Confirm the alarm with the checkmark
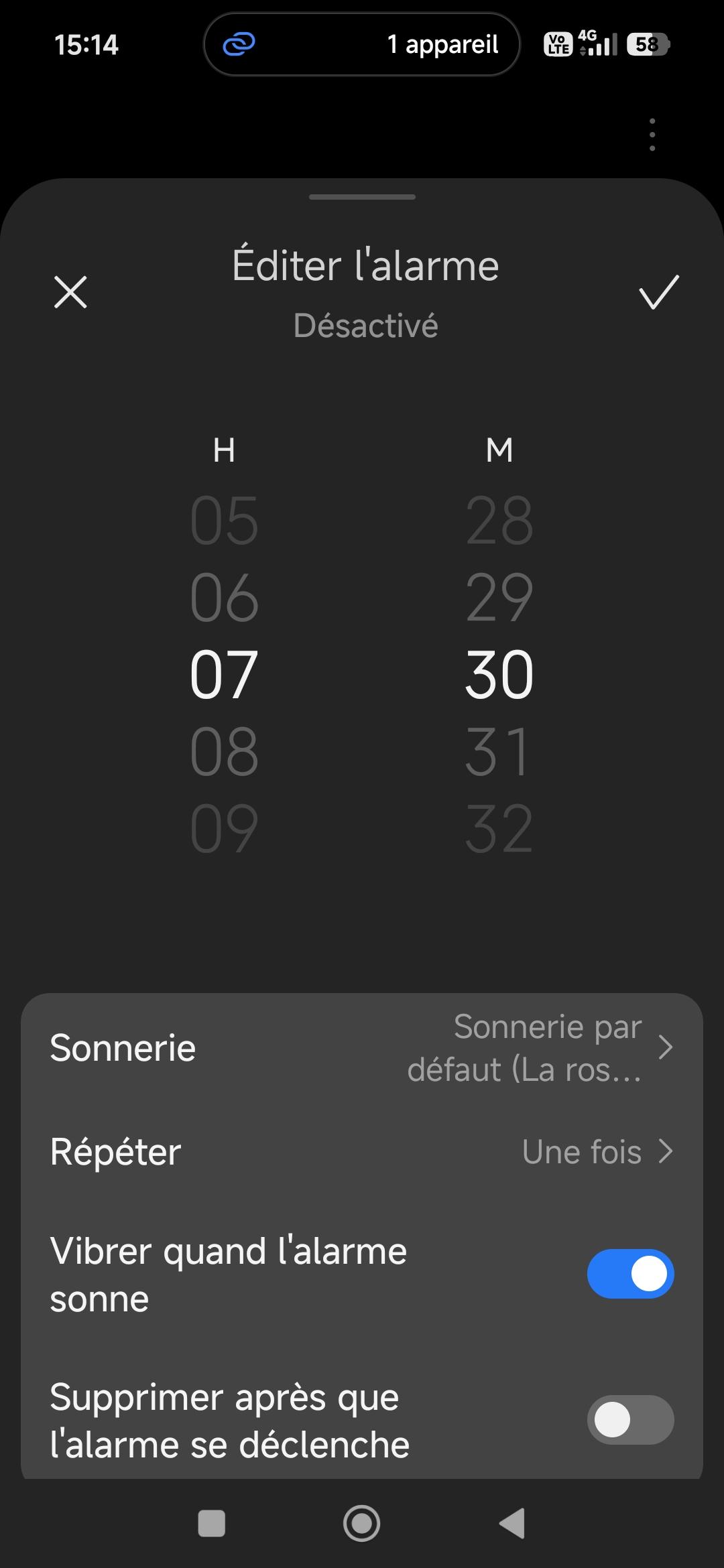The width and height of the screenshot is (724, 1568). coord(658,292)
